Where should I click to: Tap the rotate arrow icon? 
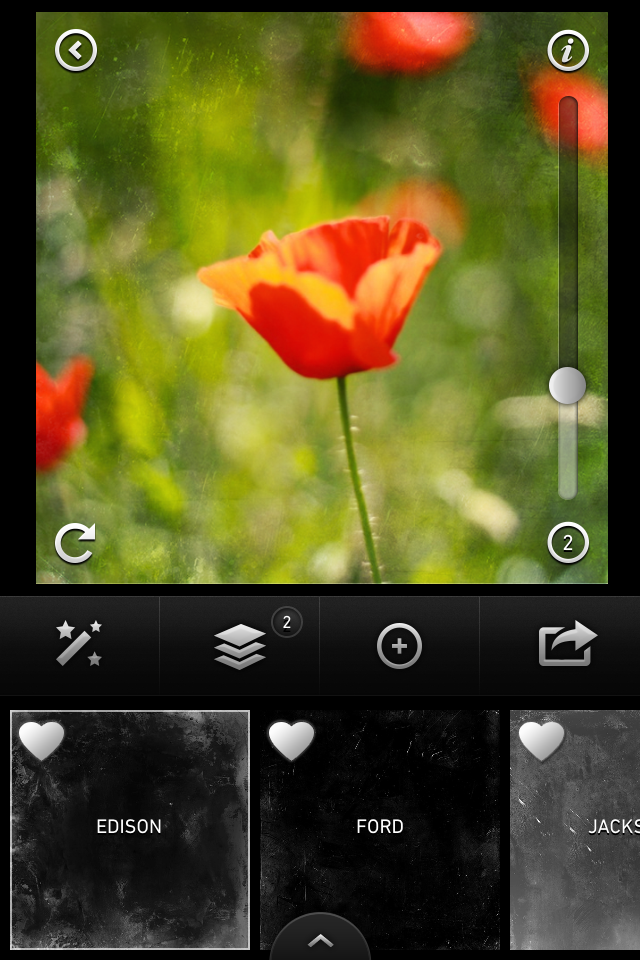point(76,543)
